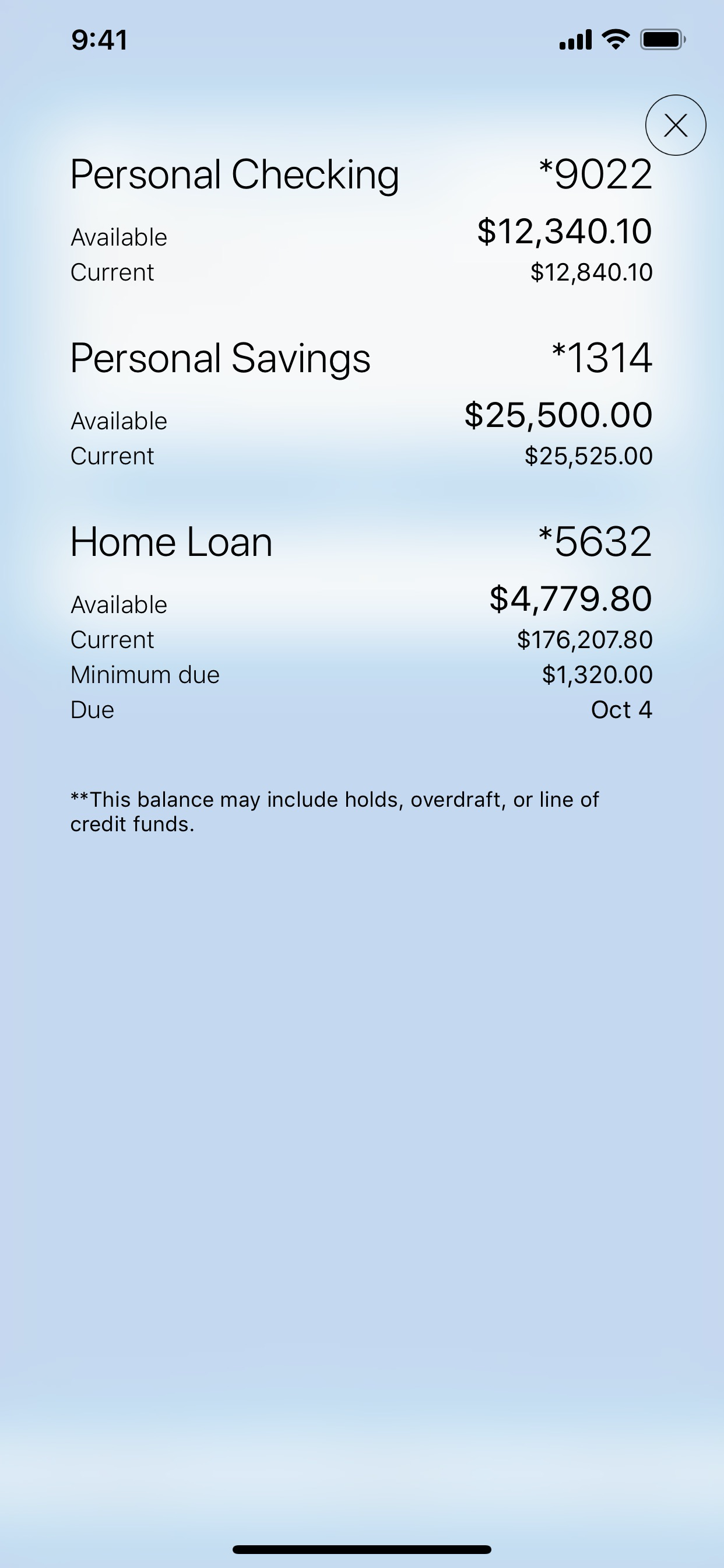Select the Current label under Home Loan
The width and height of the screenshot is (724, 1568).
click(x=111, y=639)
